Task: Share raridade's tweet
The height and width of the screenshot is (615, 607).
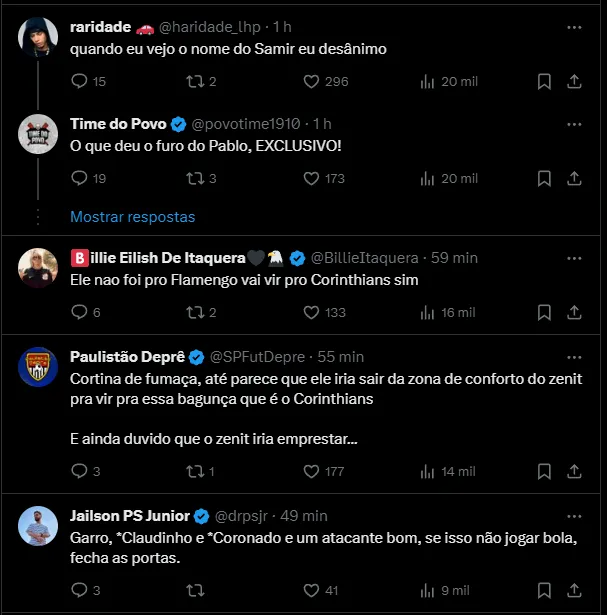Action: point(574,81)
